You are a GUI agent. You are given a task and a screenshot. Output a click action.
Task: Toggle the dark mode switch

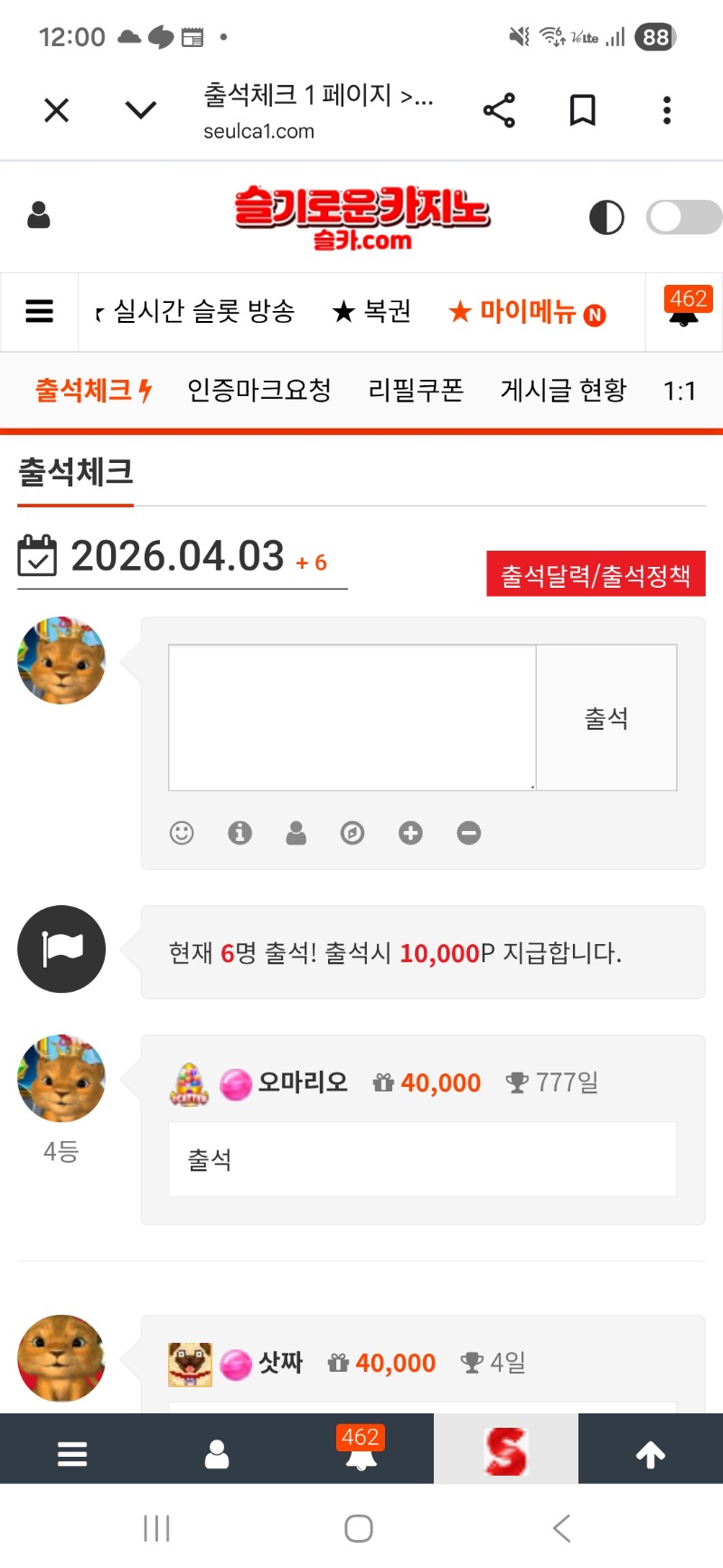coord(683,217)
